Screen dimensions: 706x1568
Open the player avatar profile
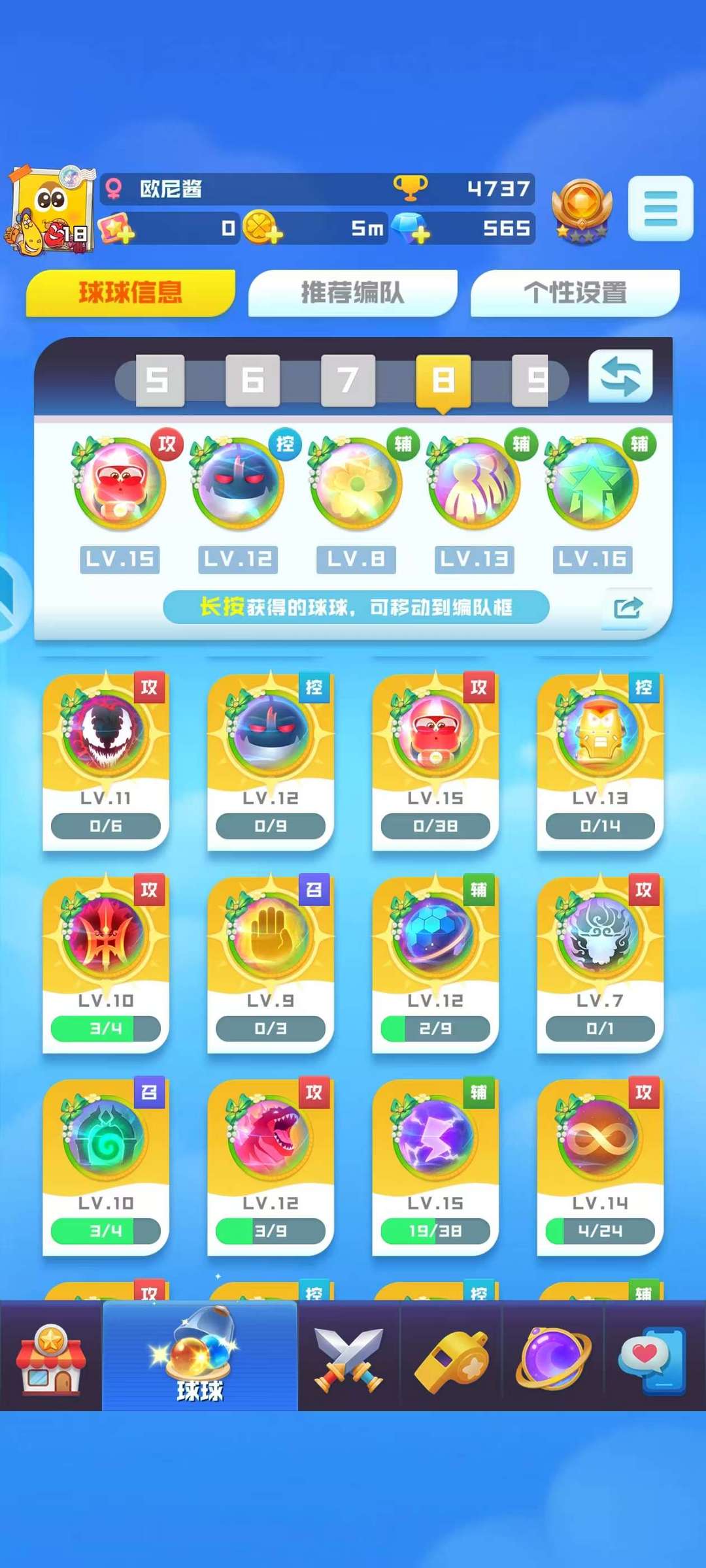(50, 210)
